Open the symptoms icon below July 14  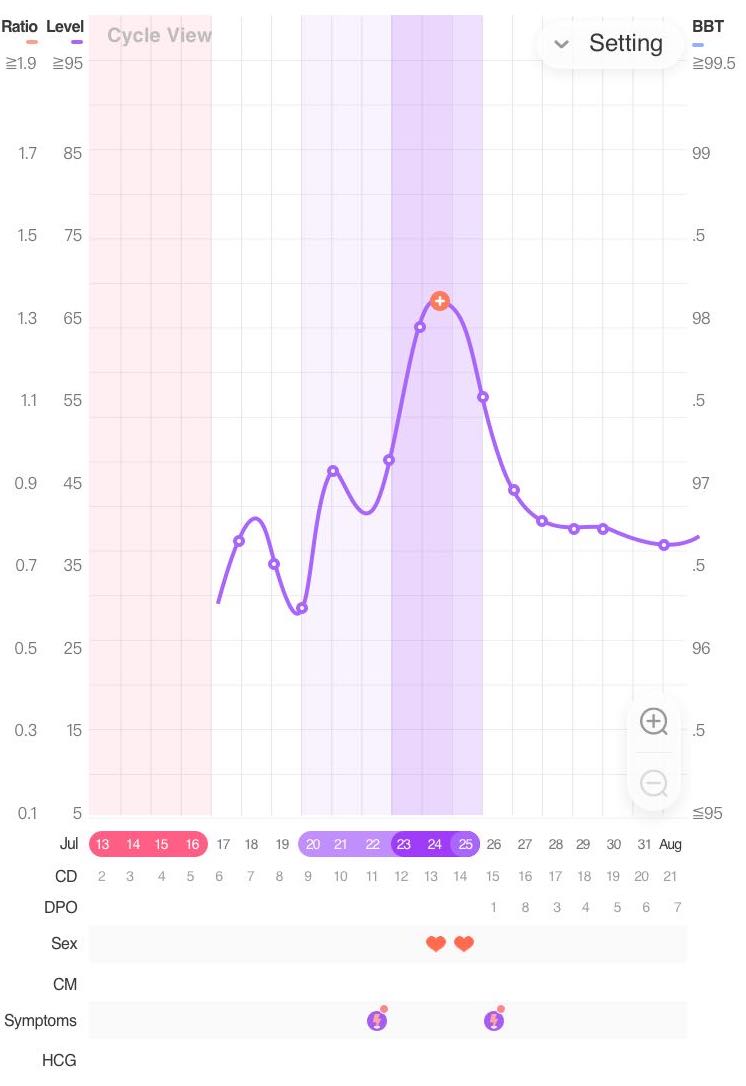(493, 1020)
